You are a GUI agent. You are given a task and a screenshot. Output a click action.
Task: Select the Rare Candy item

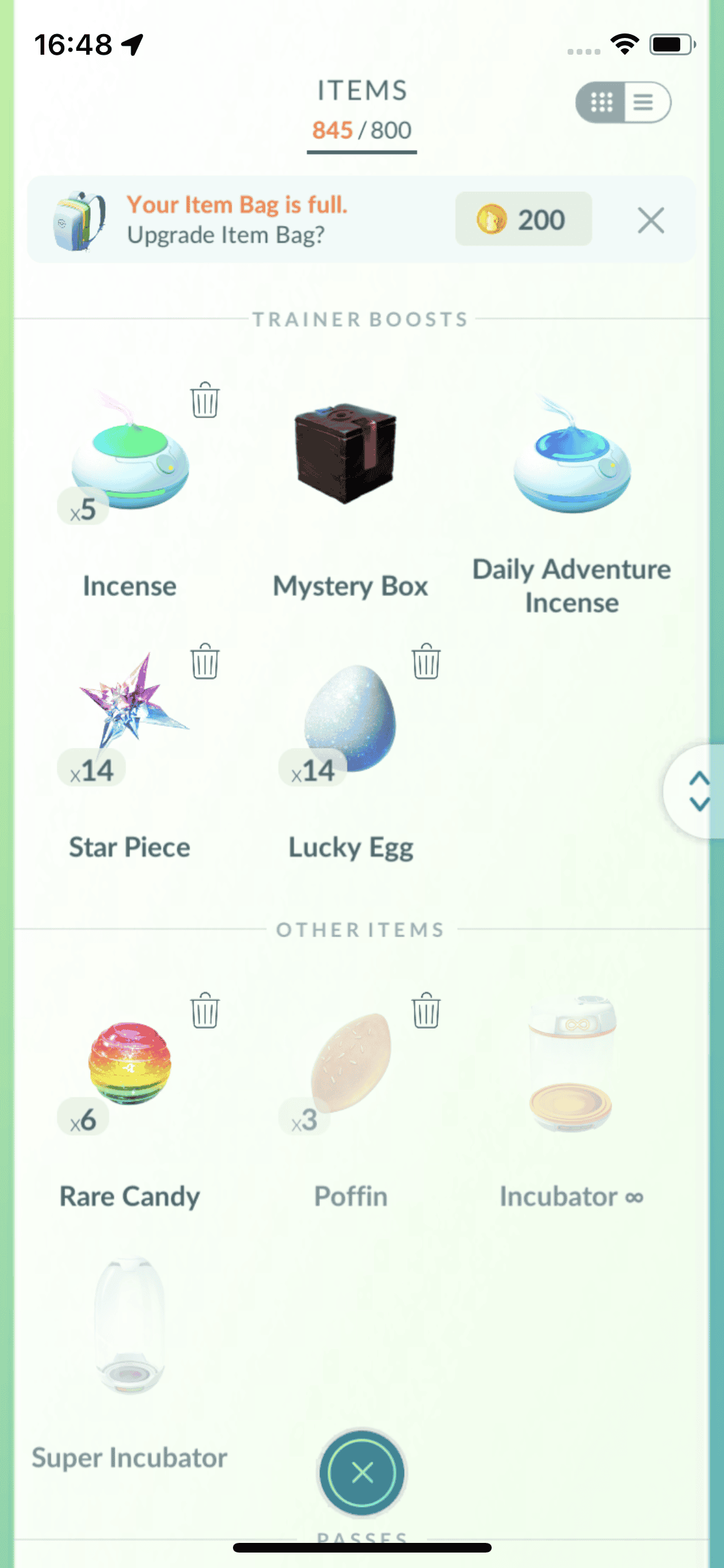click(x=130, y=1065)
